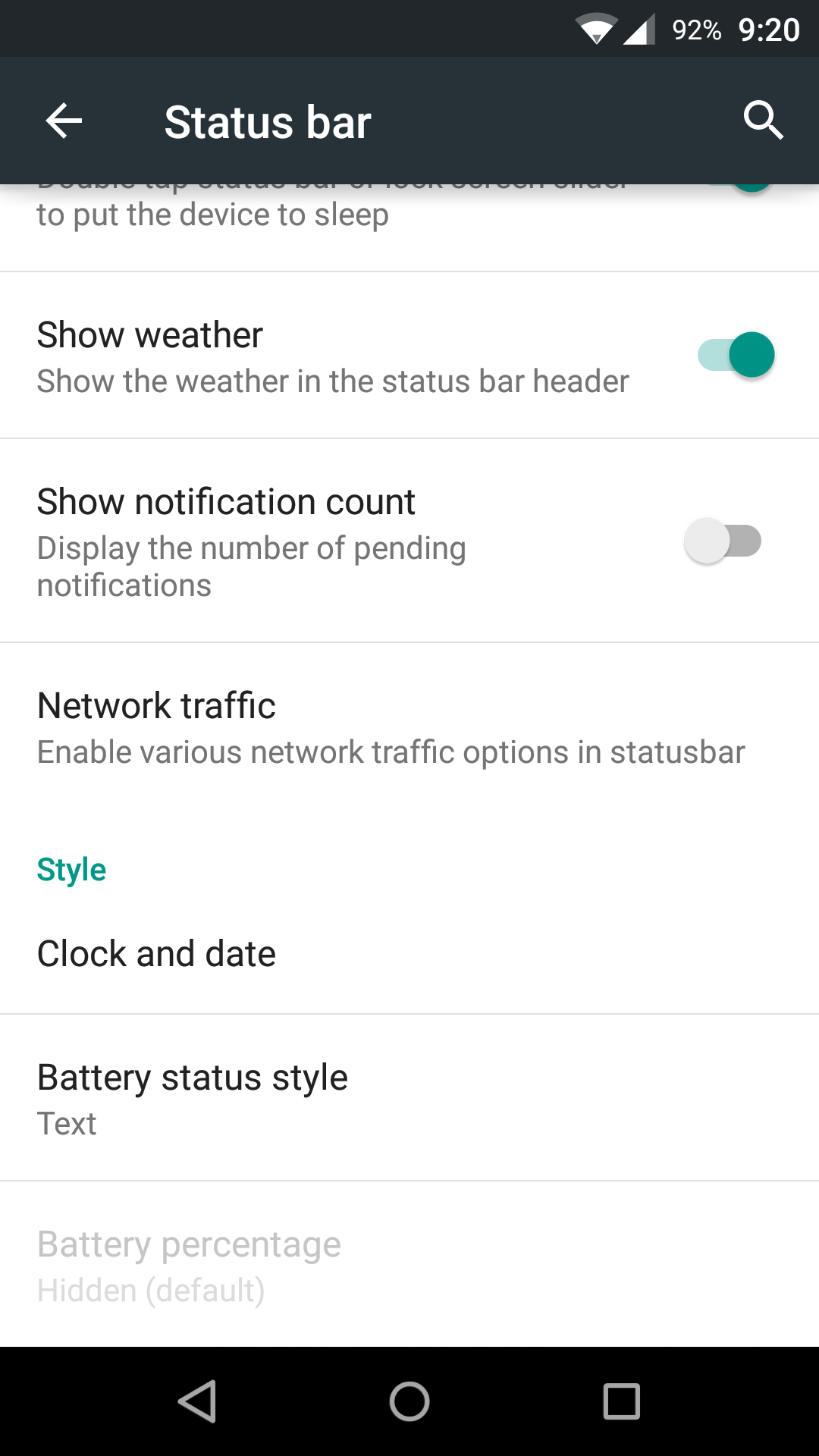The height and width of the screenshot is (1456, 819).
Task: Open Network traffic settings
Action: (x=409, y=730)
